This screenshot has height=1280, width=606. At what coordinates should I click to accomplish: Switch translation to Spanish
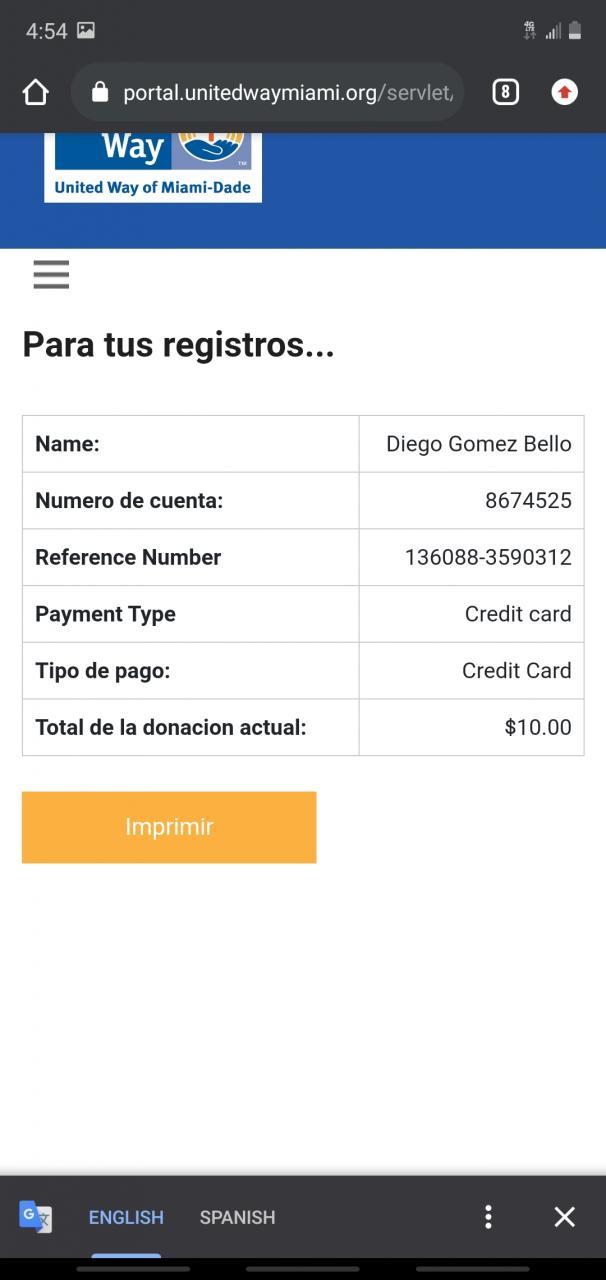(237, 1217)
